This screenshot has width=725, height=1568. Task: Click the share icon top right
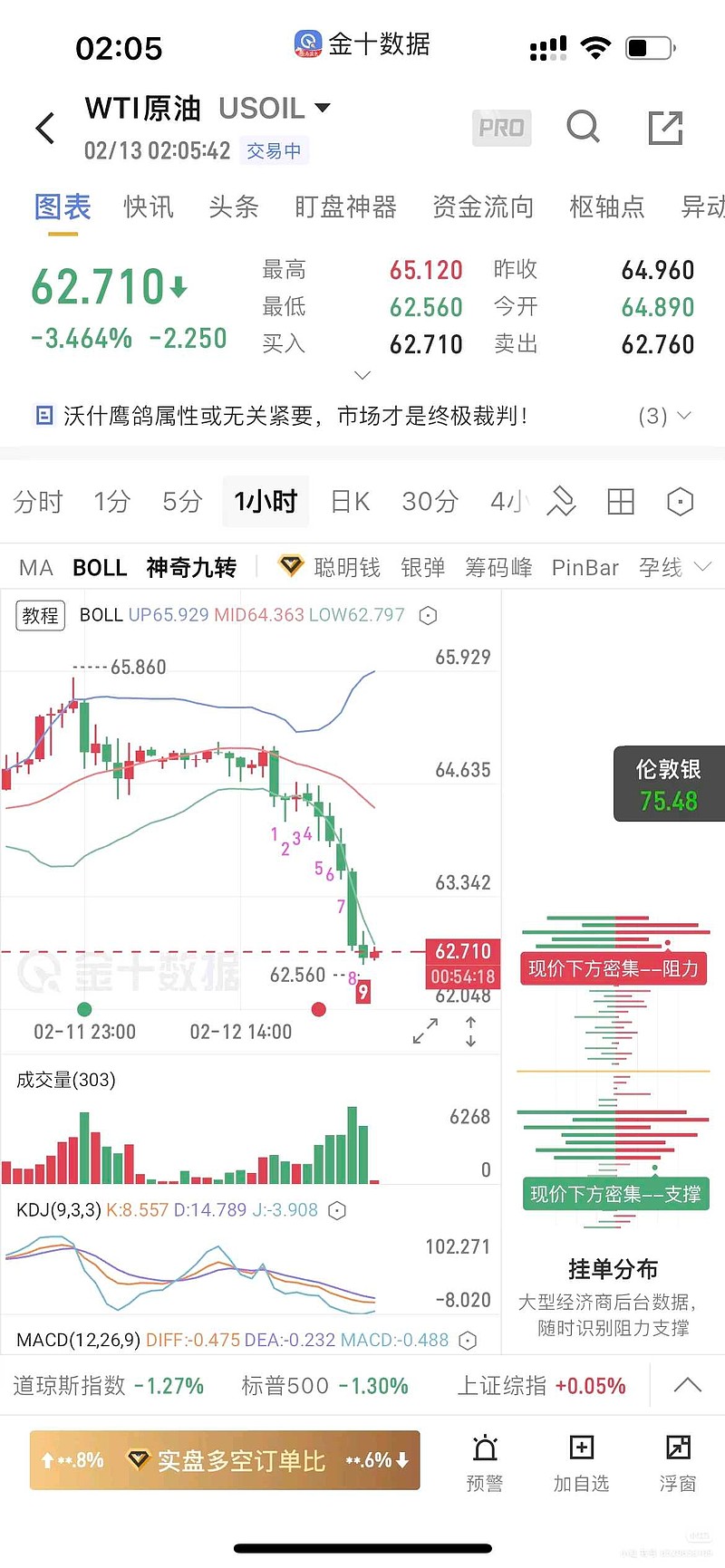coord(665,128)
